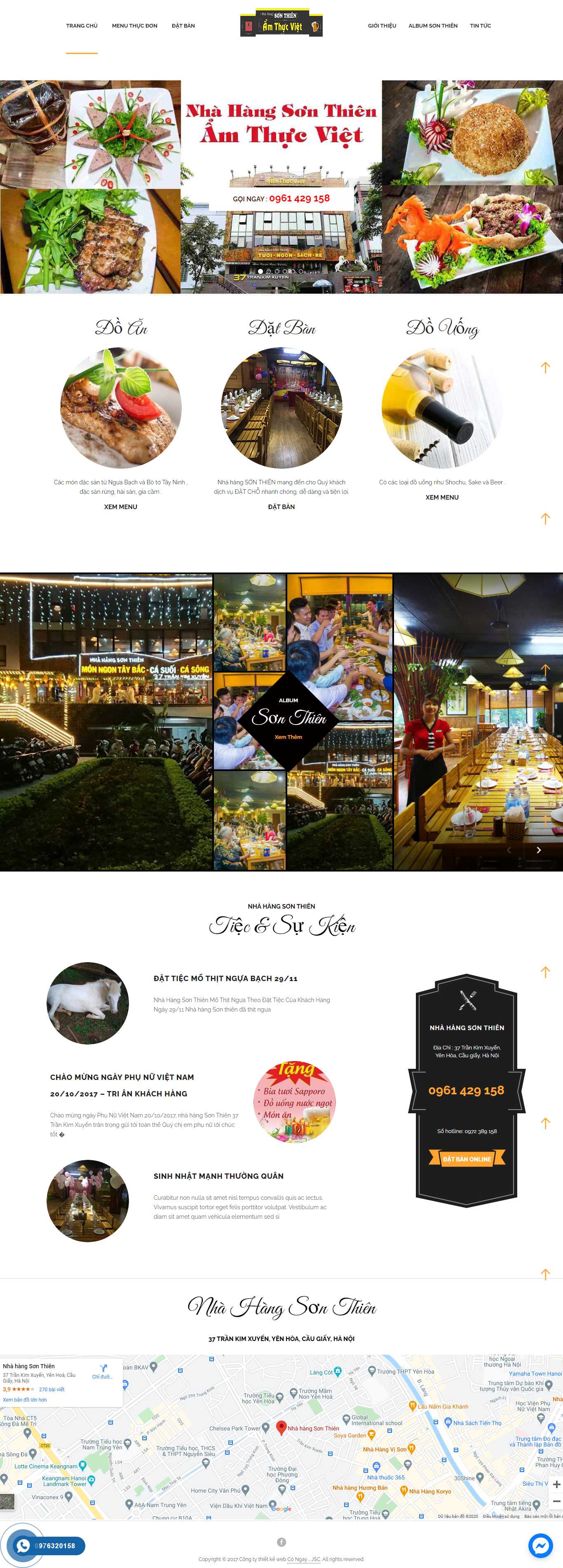The image size is (563, 1568).
Task: Open the Facebook icon in footer
Action: 281,1542
